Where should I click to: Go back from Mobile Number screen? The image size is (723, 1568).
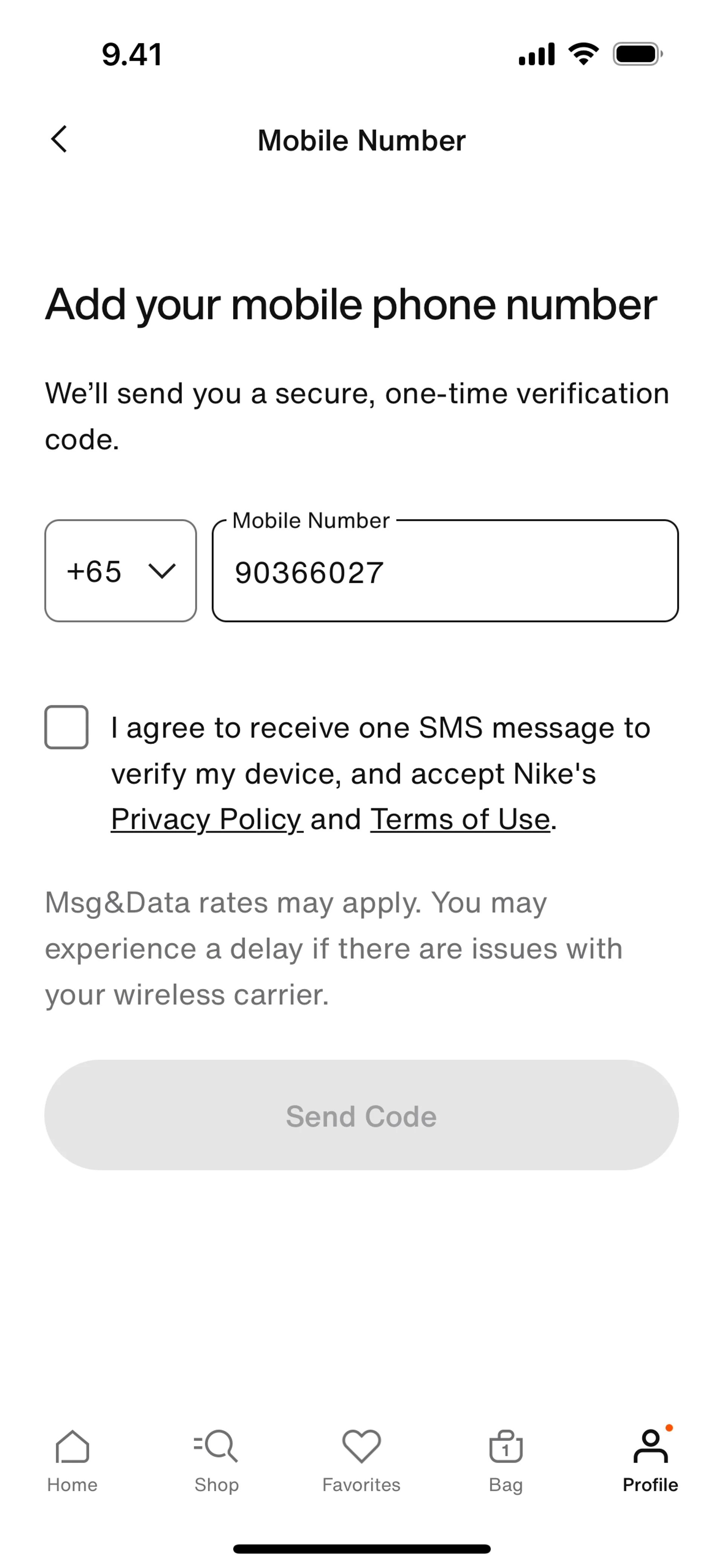(59, 139)
